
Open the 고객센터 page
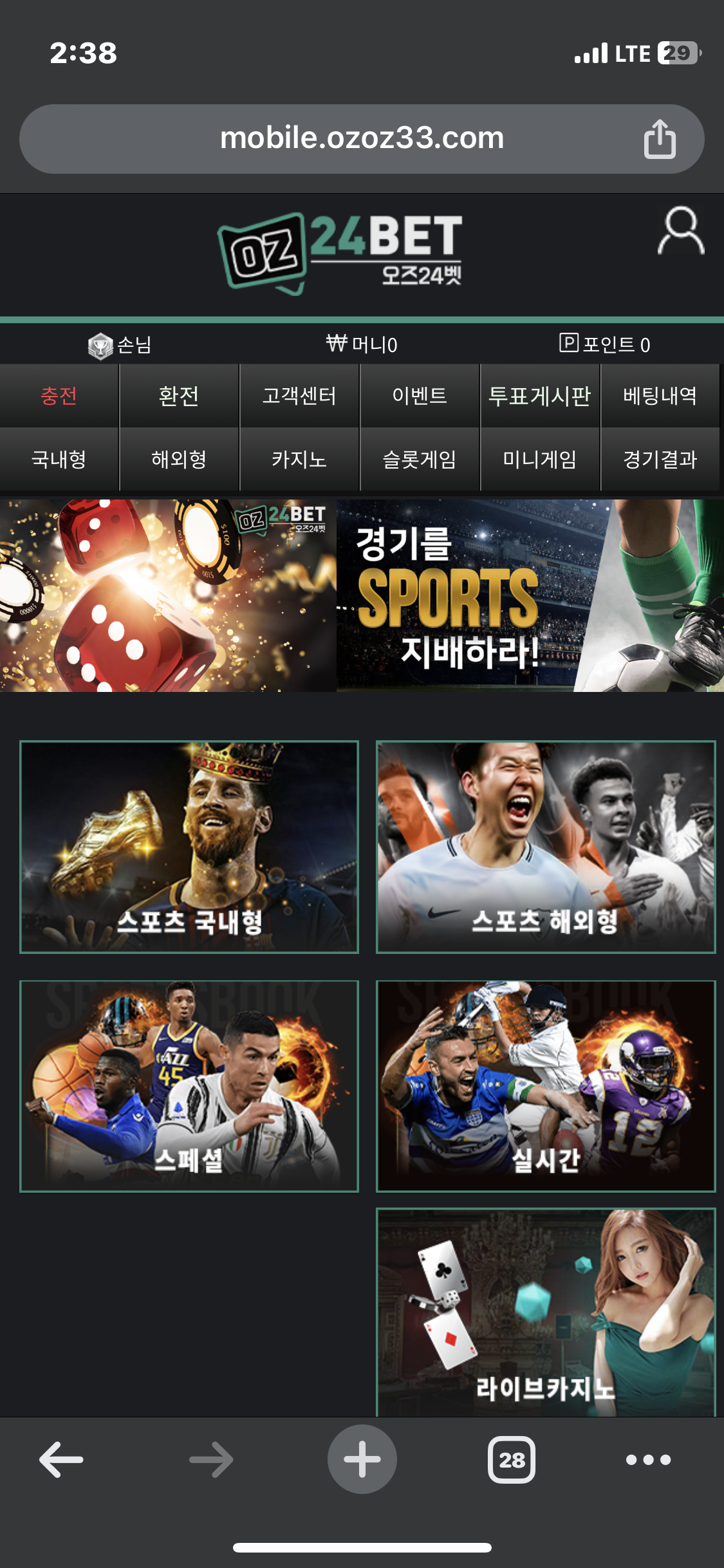299,397
